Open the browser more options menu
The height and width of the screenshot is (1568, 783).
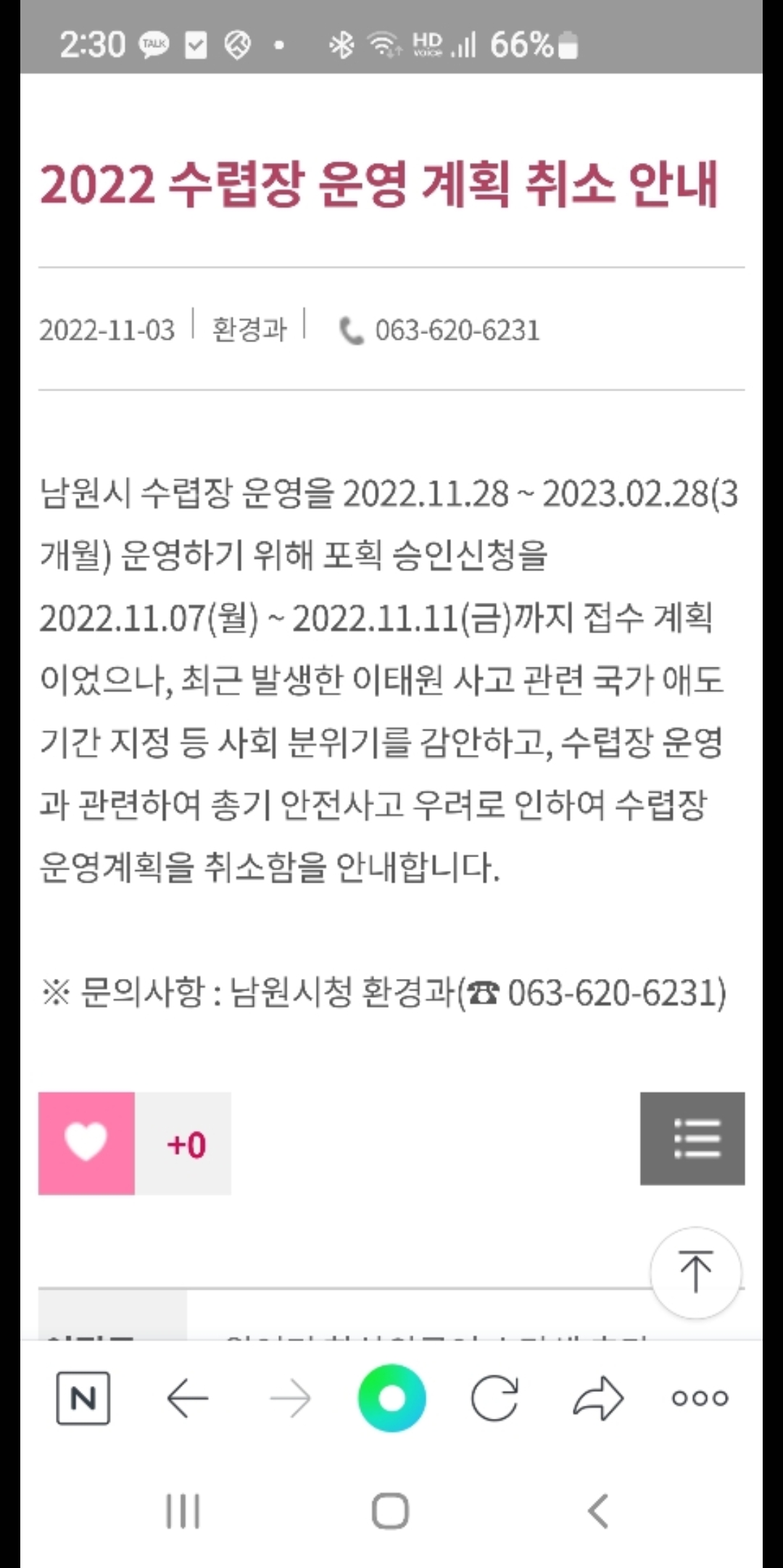point(700,1398)
